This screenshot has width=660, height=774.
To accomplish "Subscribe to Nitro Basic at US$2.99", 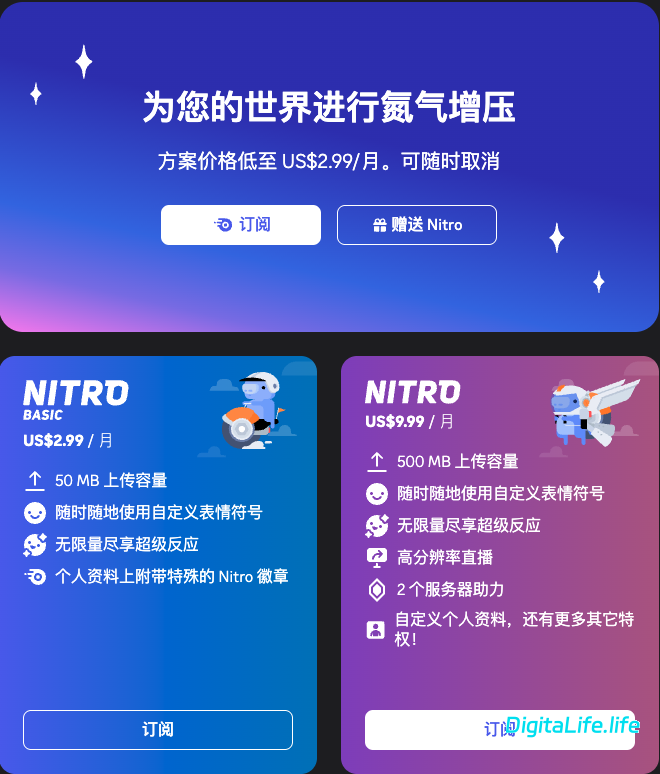I will [x=158, y=730].
